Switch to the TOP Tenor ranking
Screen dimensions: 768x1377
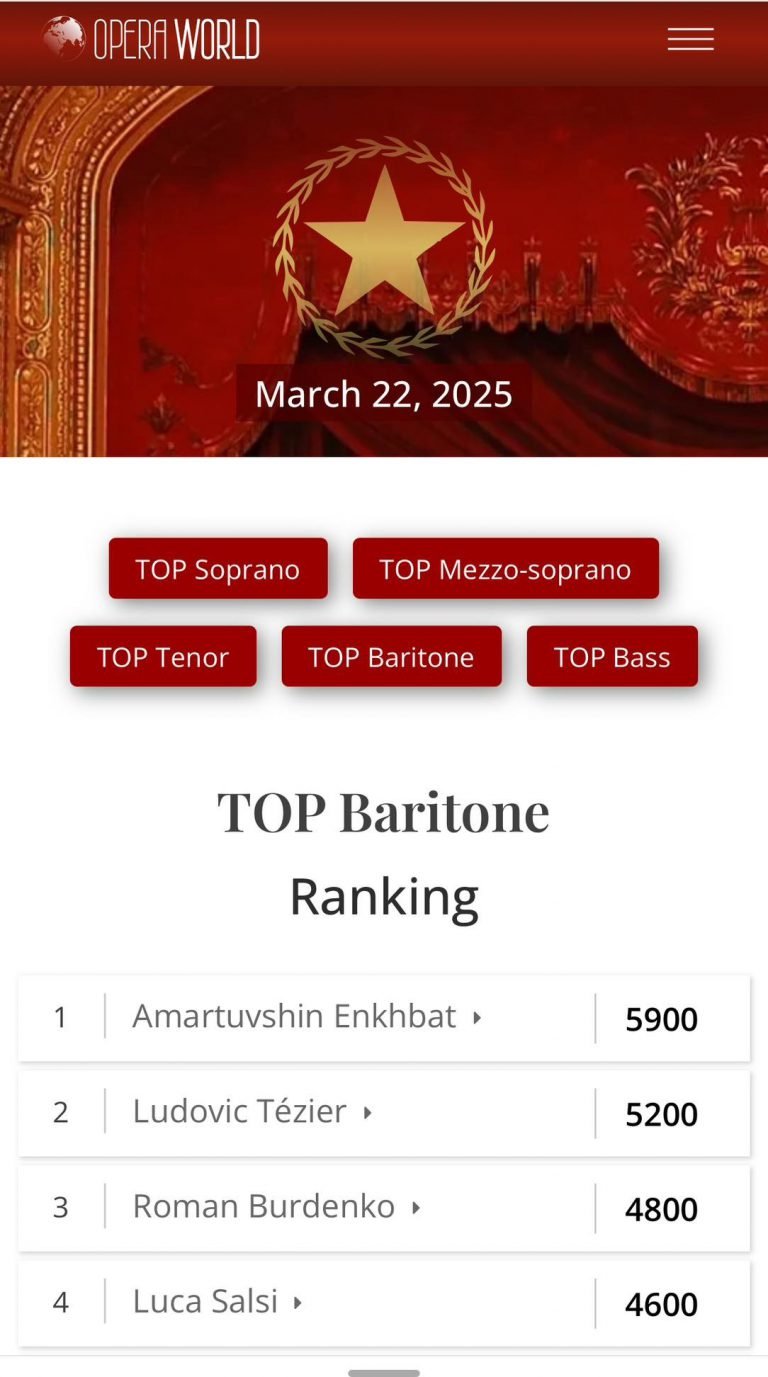click(x=163, y=657)
